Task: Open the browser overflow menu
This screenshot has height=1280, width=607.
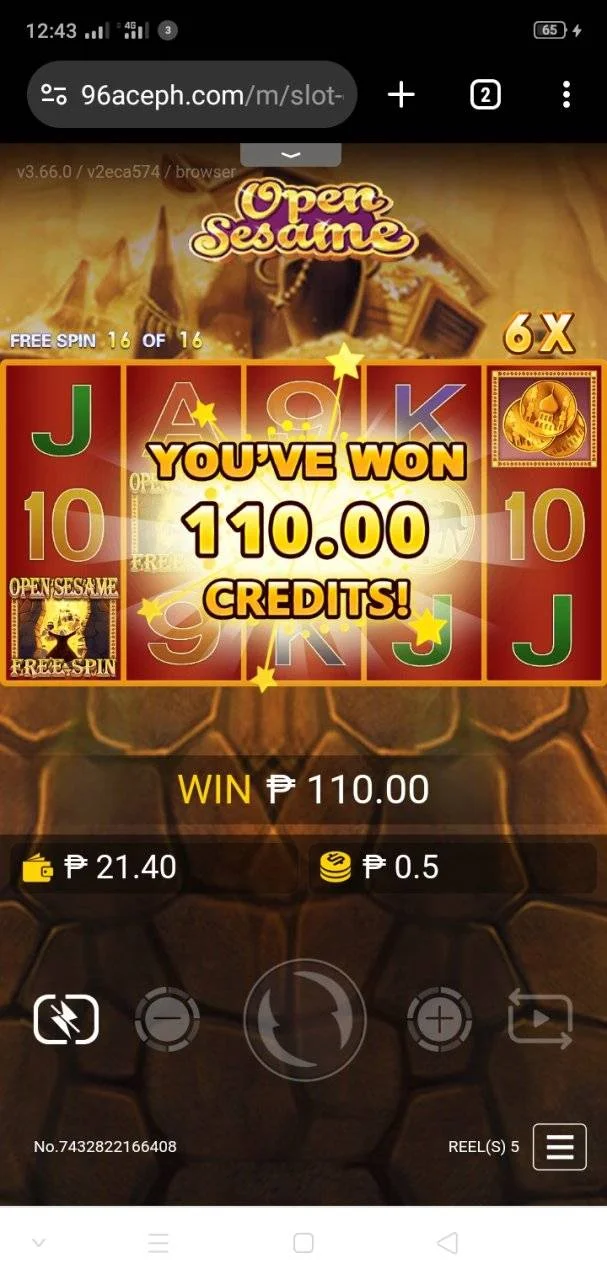Action: [566, 95]
